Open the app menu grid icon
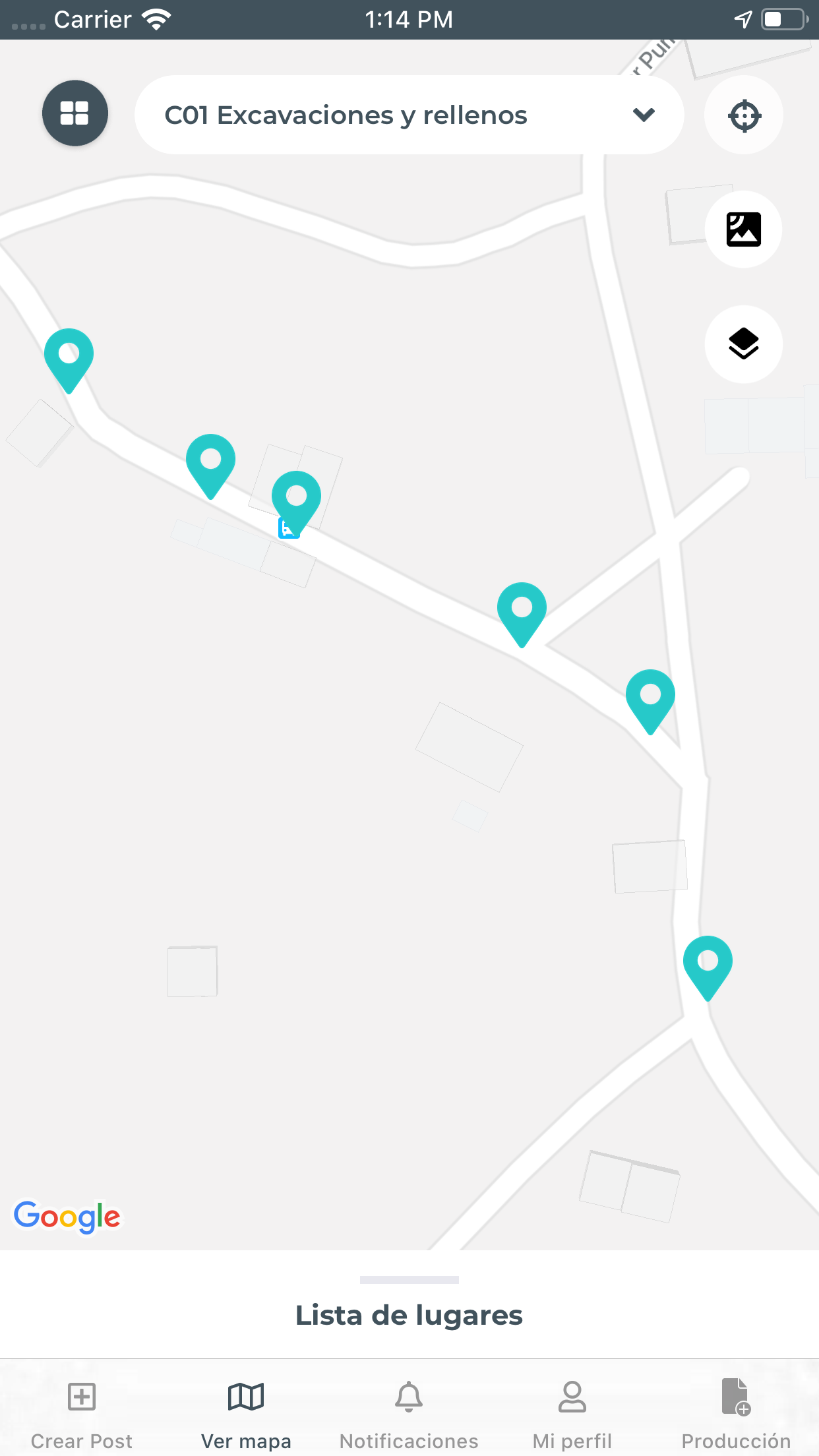 coord(75,113)
